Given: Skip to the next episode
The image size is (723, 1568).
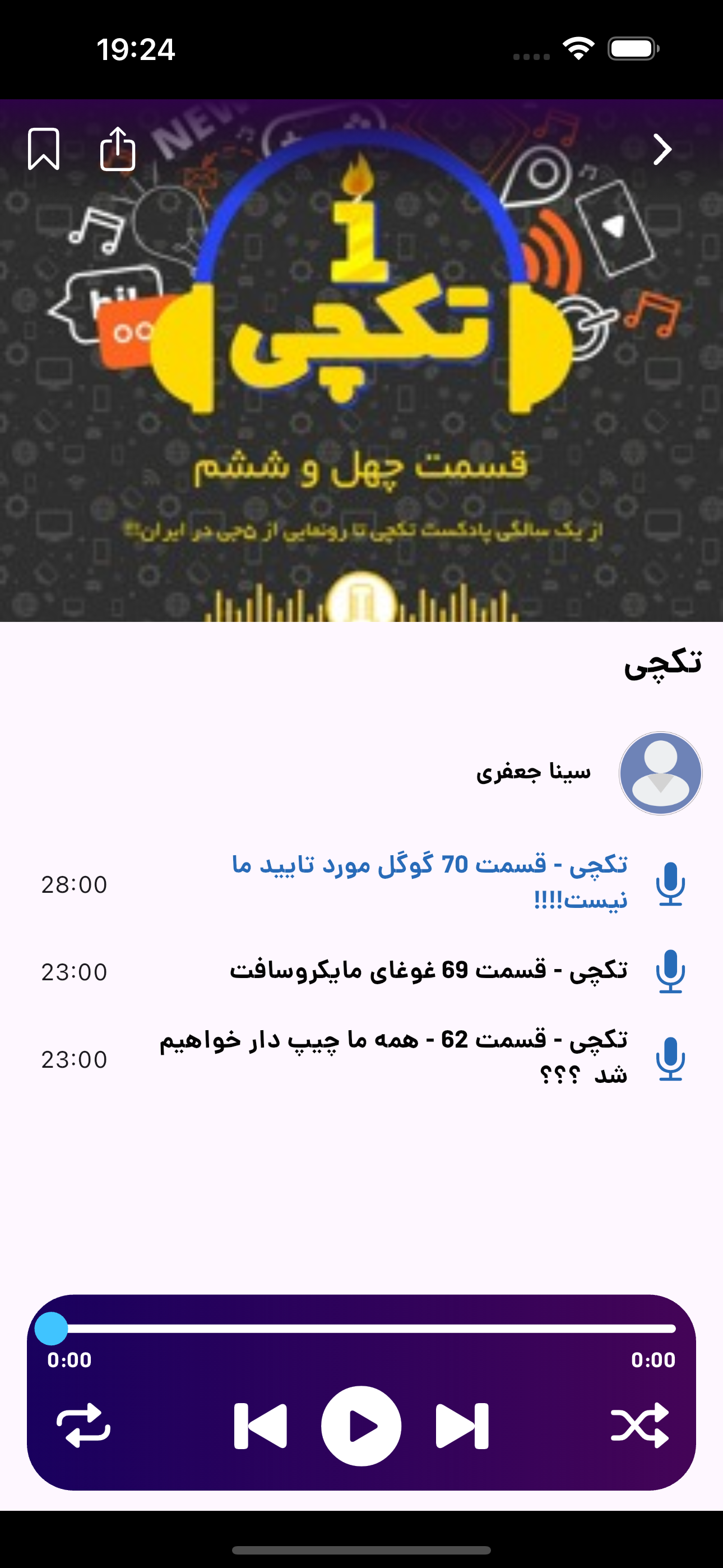Looking at the screenshot, I should [x=462, y=1426].
